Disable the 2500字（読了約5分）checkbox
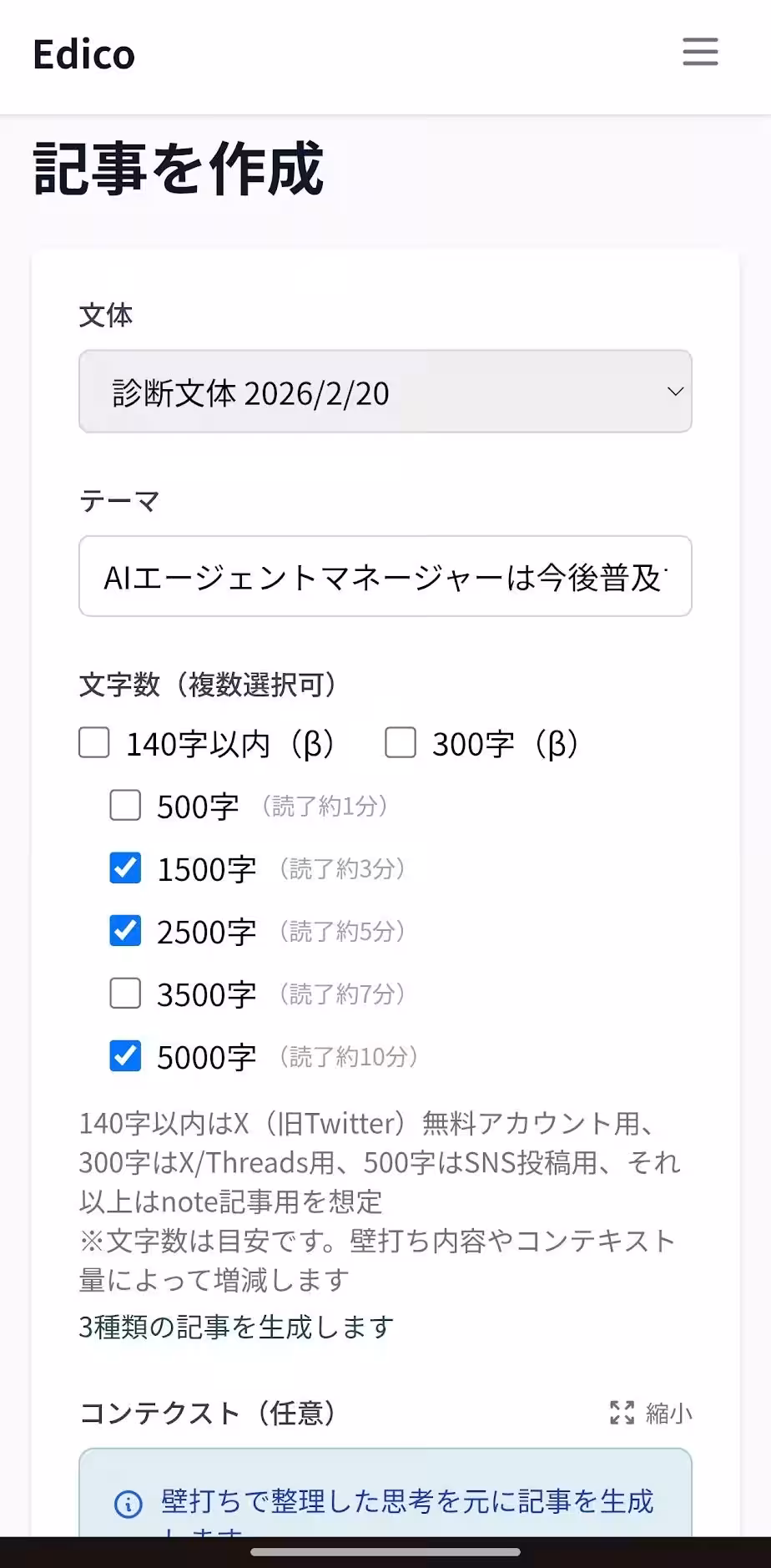 coord(124,930)
